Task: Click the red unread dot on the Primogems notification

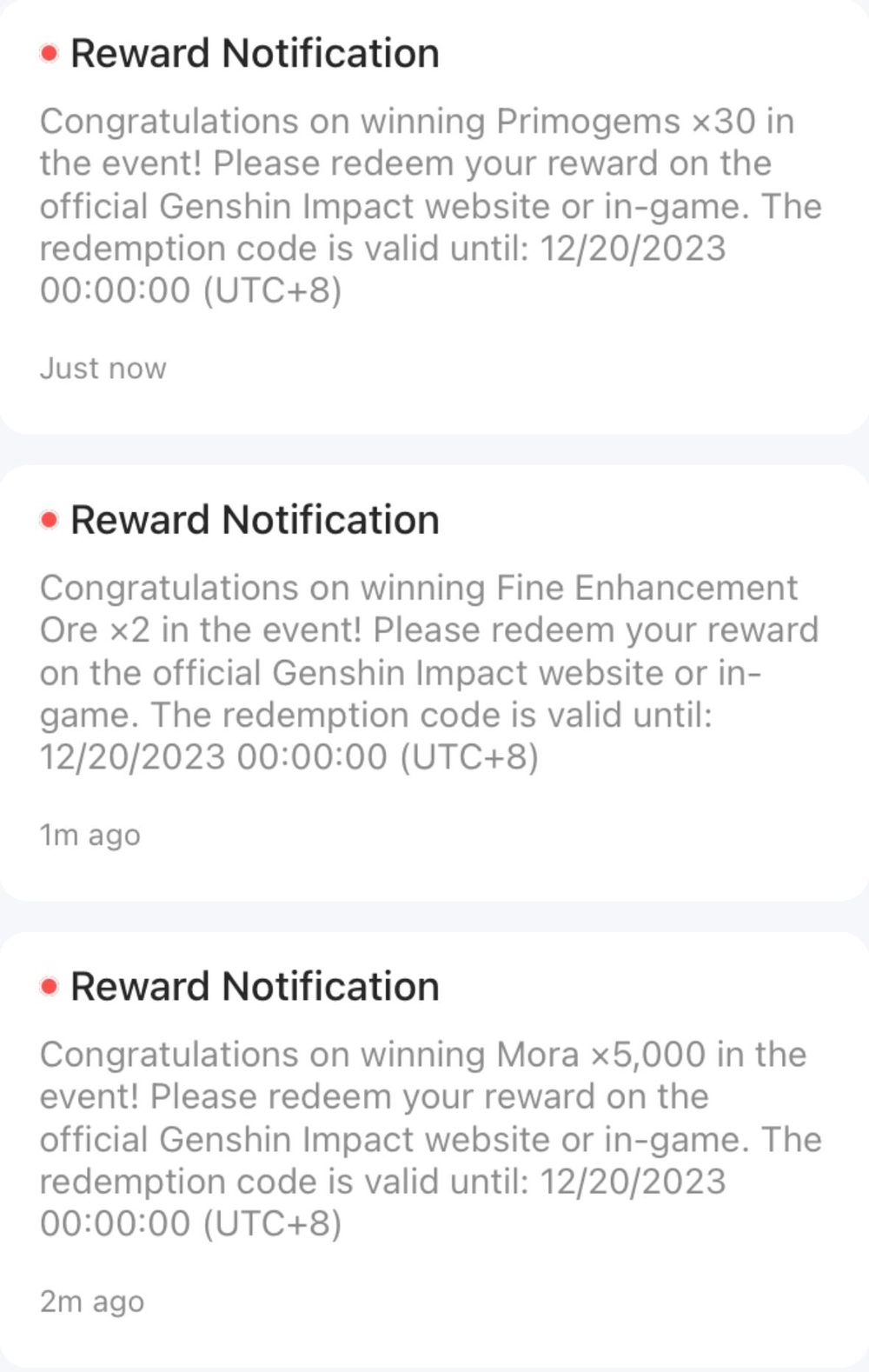Action: [49, 53]
